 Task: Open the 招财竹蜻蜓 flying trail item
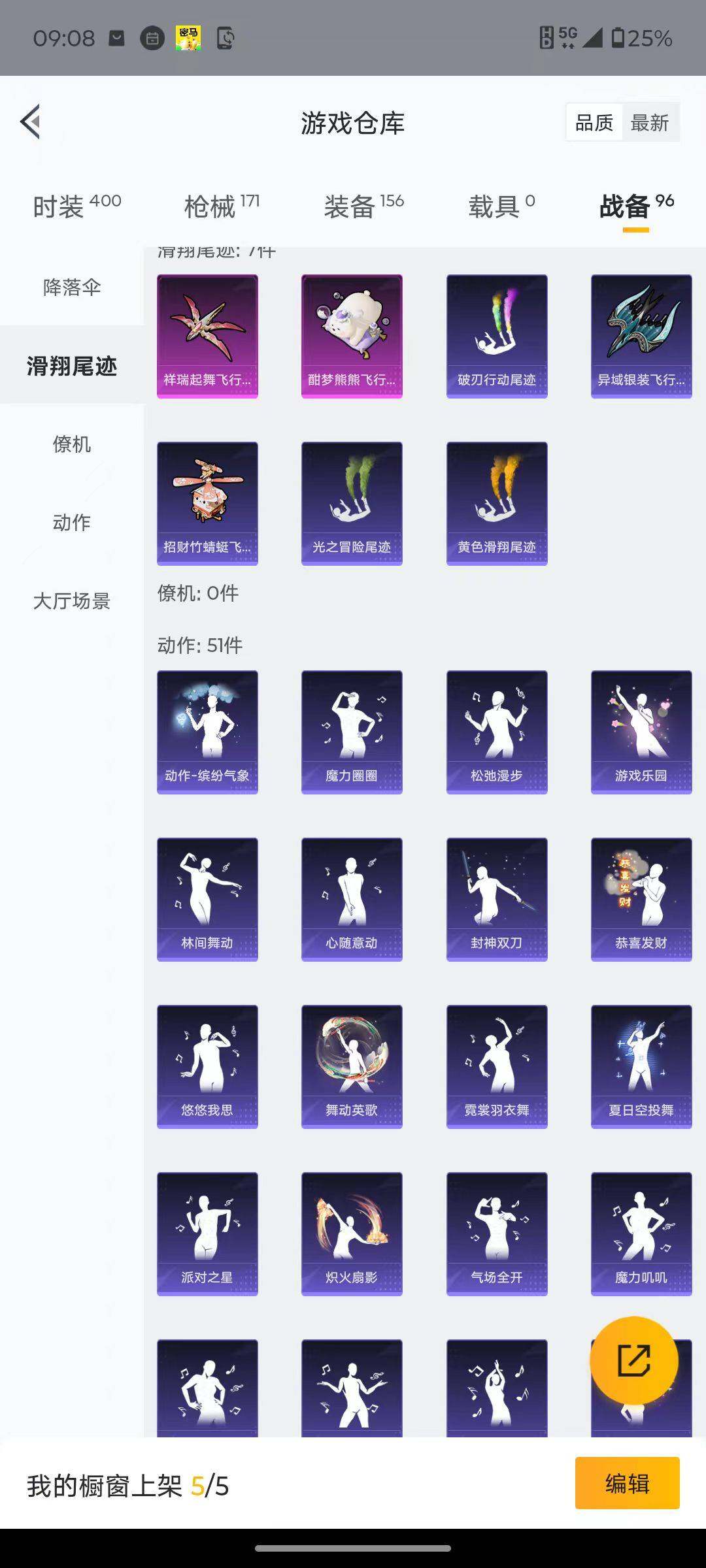pos(207,502)
